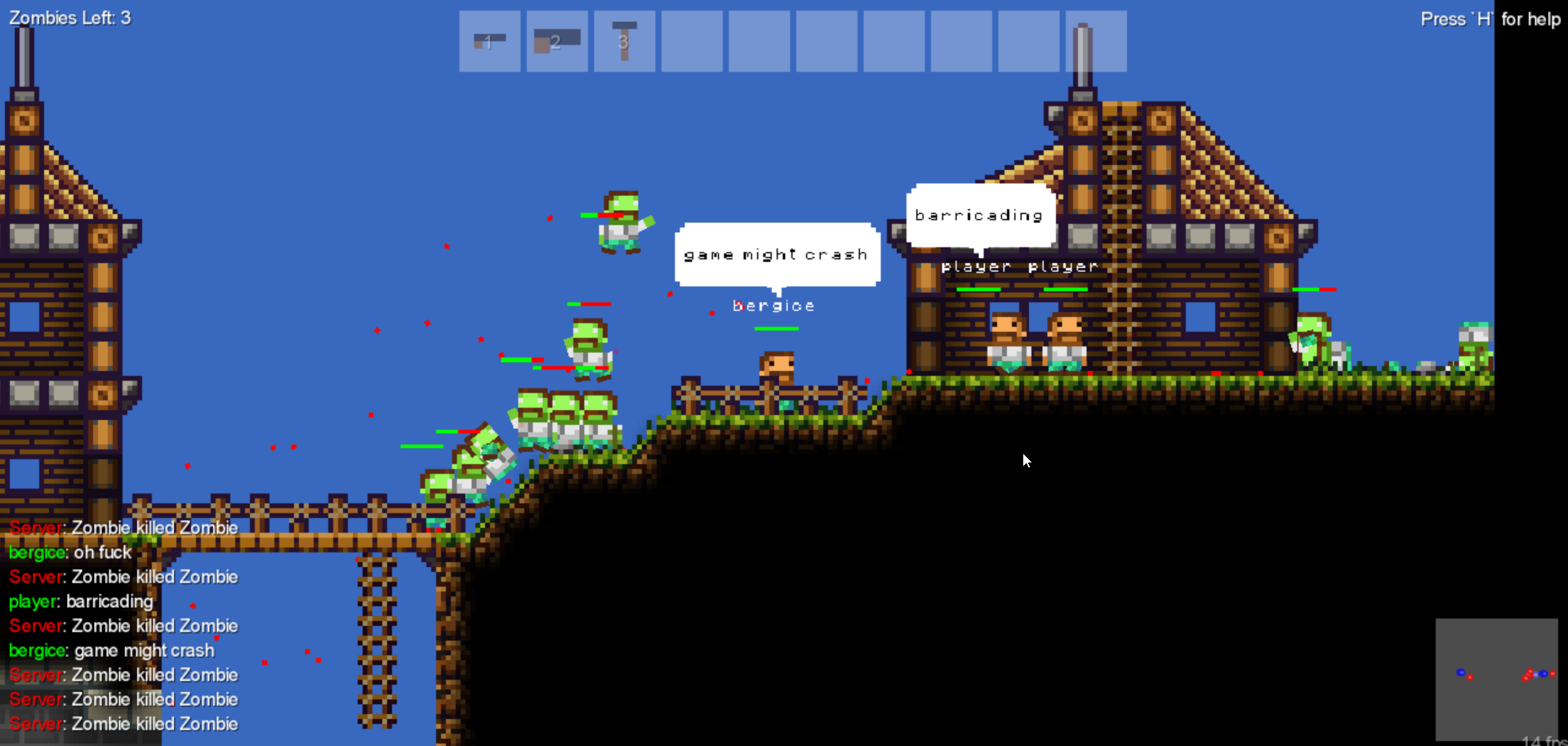Screen dimensions: 1568x746
Task: Tap the minimap in the corner
Action: click(1496, 678)
